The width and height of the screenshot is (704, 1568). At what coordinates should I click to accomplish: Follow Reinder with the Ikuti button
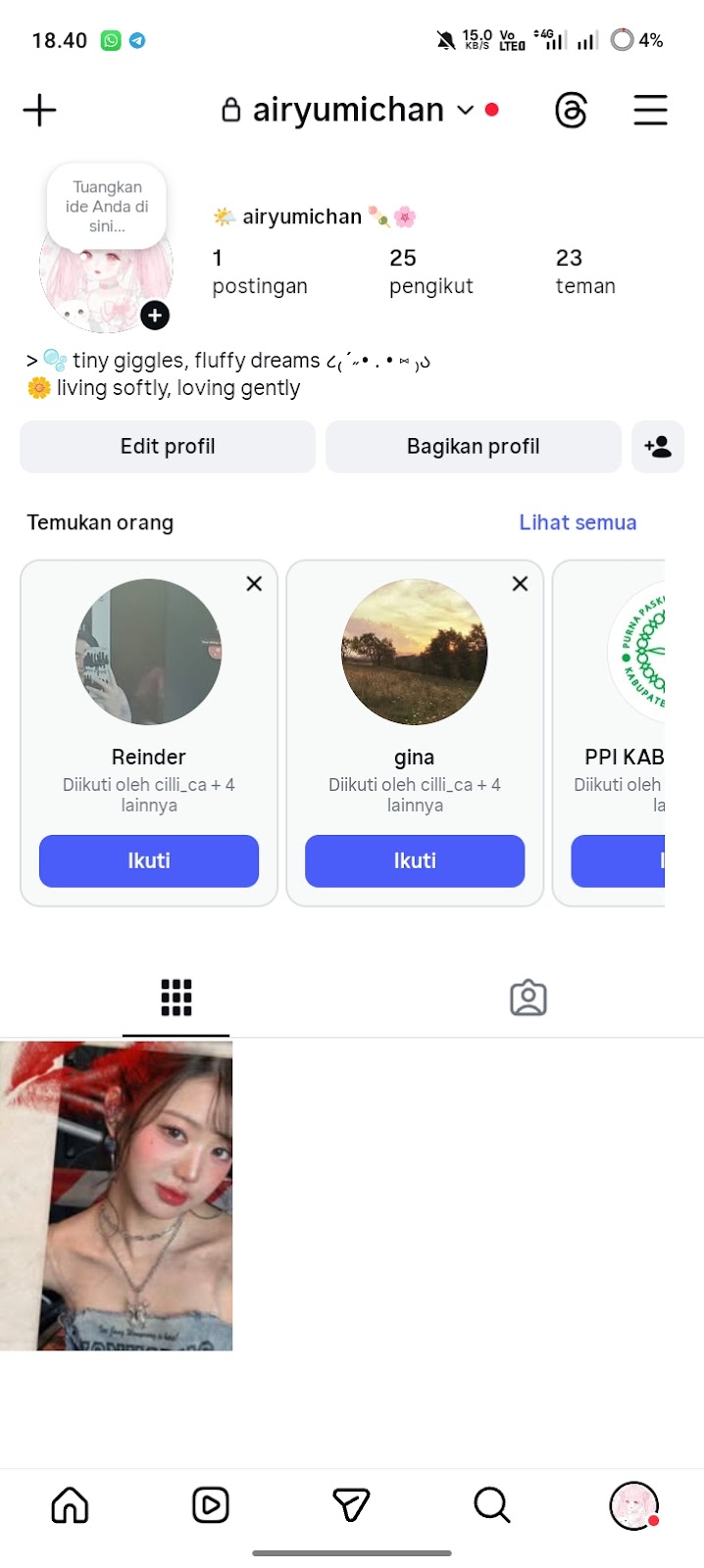coord(149,860)
